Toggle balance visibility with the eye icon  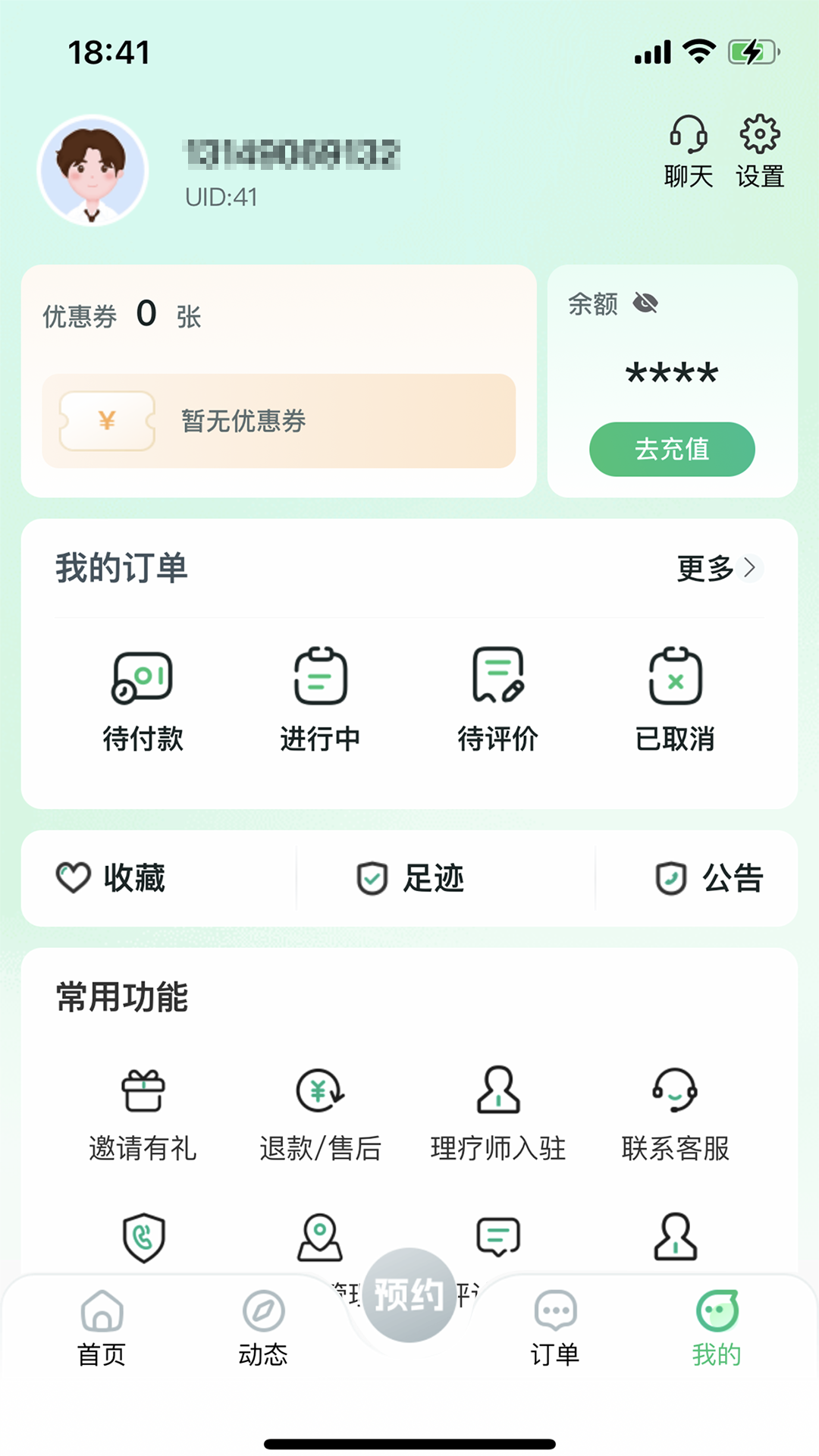[x=645, y=303]
